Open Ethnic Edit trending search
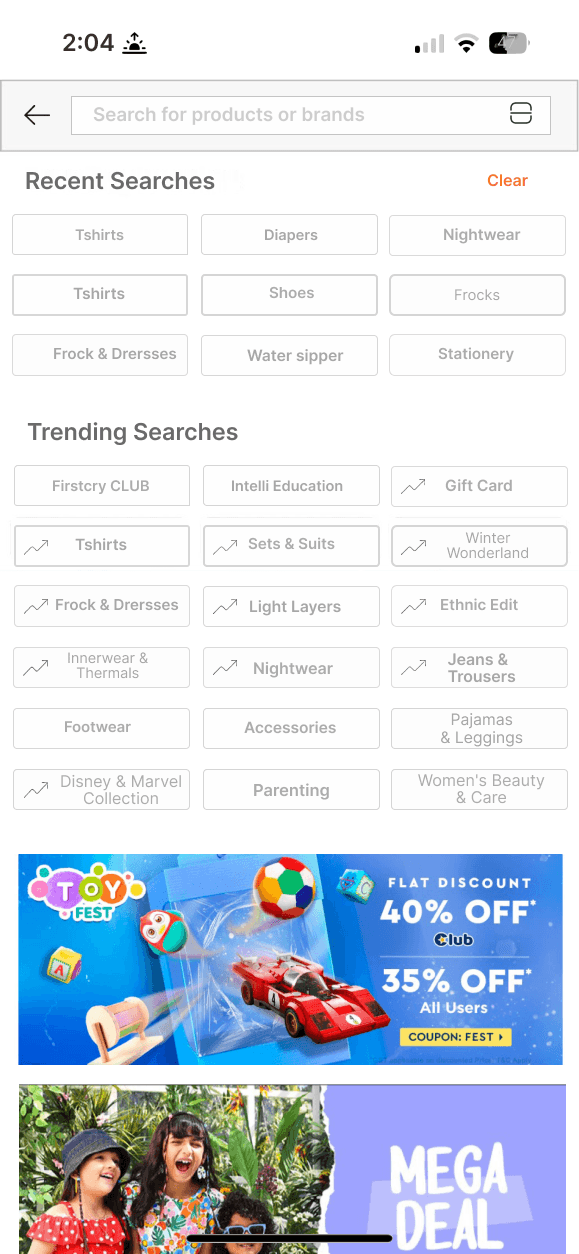This screenshot has width=579, height=1254. [479, 606]
